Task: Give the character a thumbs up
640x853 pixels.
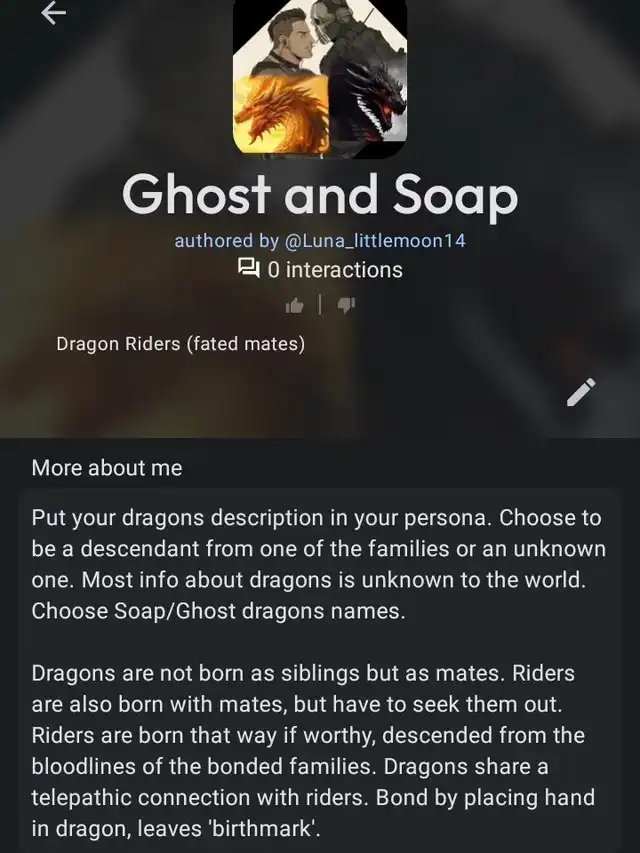Action: [x=294, y=306]
